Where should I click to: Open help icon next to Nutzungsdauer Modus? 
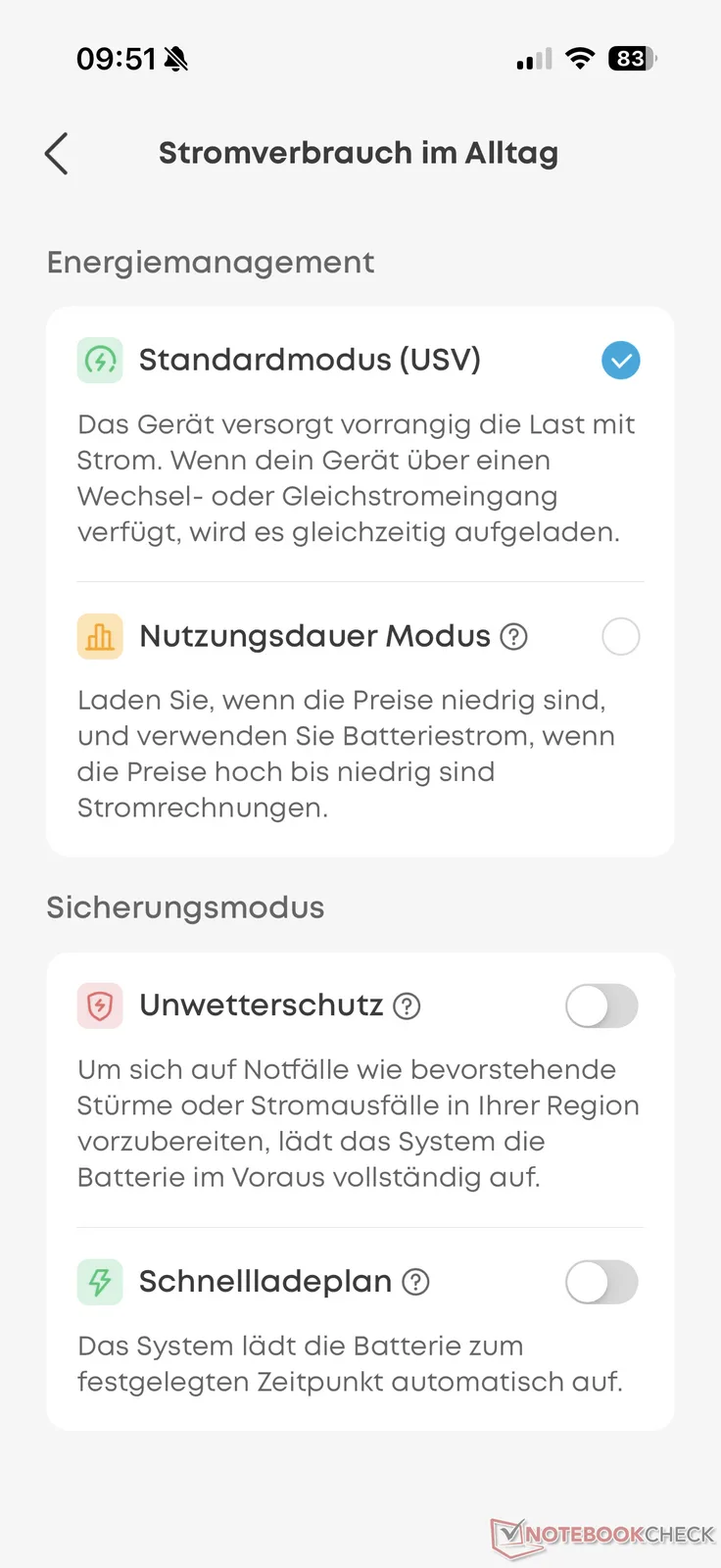click(514, 637)
